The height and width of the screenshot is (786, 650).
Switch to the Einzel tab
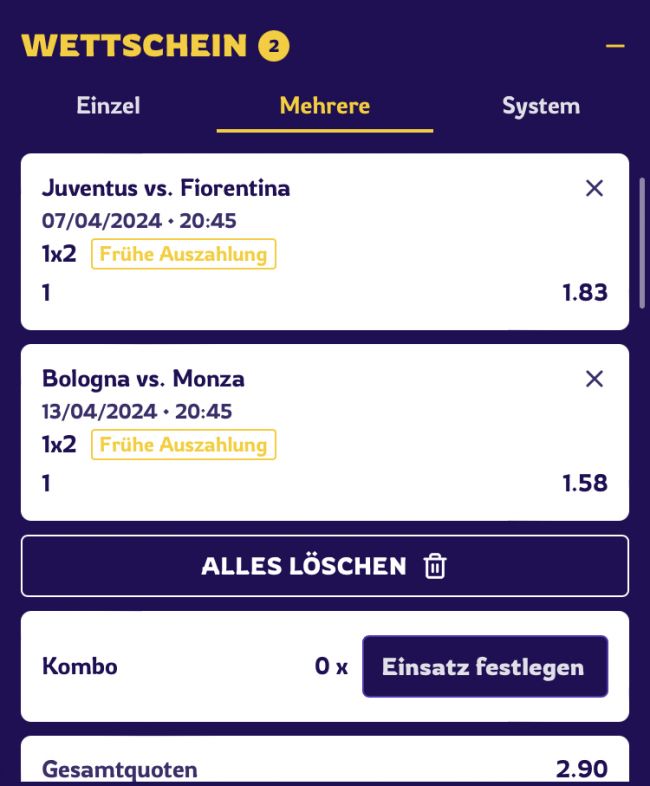[x=108, y=106]
